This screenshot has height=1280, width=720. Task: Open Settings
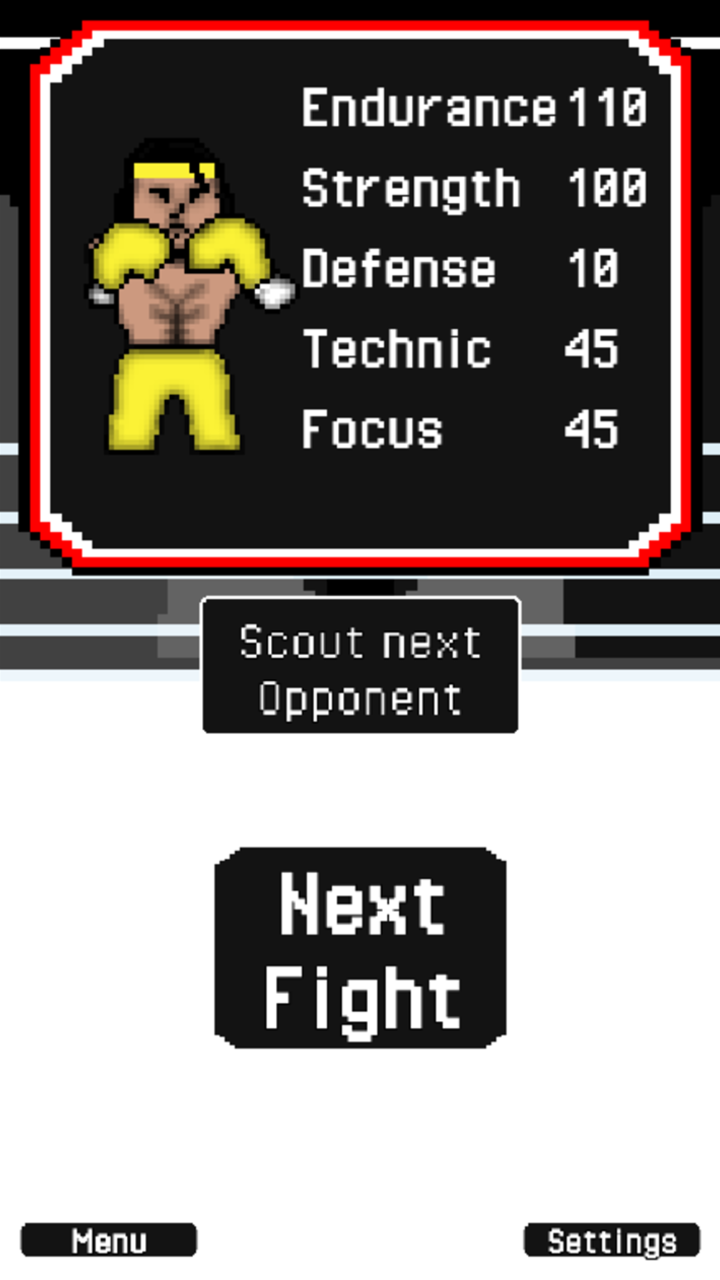pos(612,1240)
